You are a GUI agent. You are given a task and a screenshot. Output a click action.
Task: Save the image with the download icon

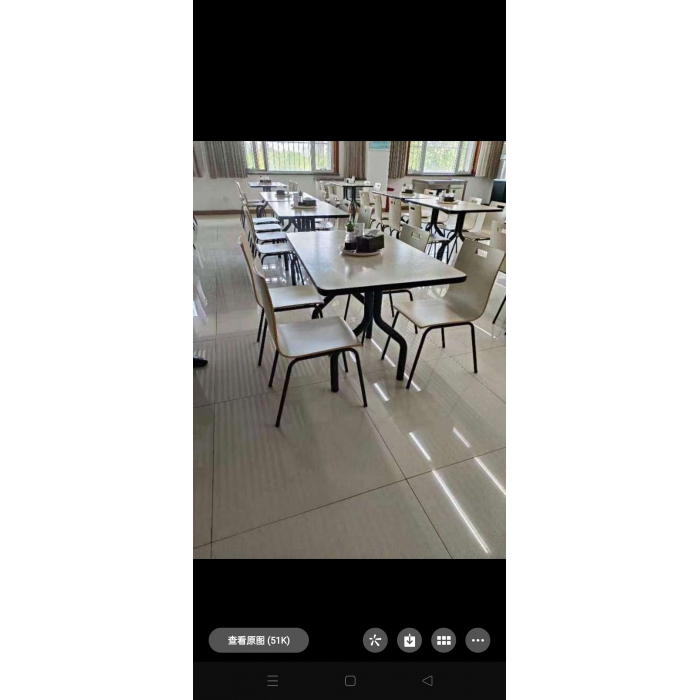coord(409,640)
